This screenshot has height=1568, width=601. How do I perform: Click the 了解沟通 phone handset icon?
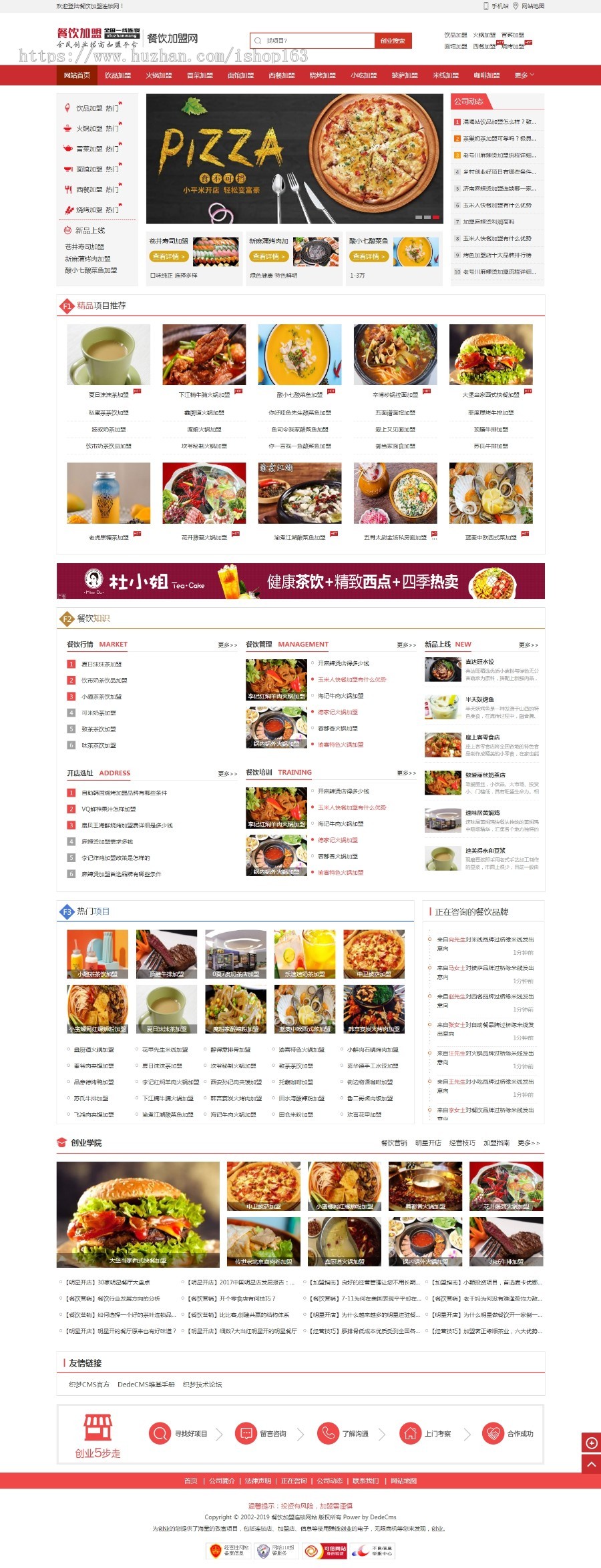[x=328, y=1433]
